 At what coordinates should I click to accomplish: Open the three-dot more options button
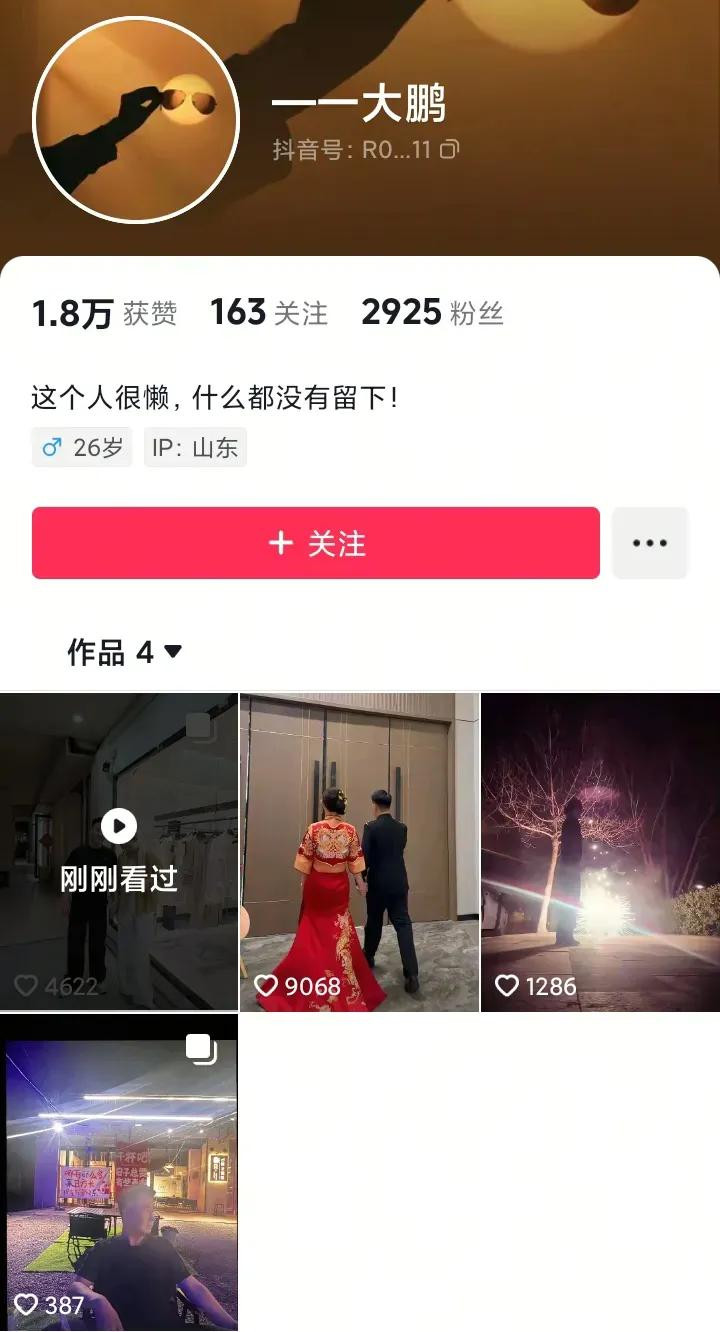pos(650,543)
